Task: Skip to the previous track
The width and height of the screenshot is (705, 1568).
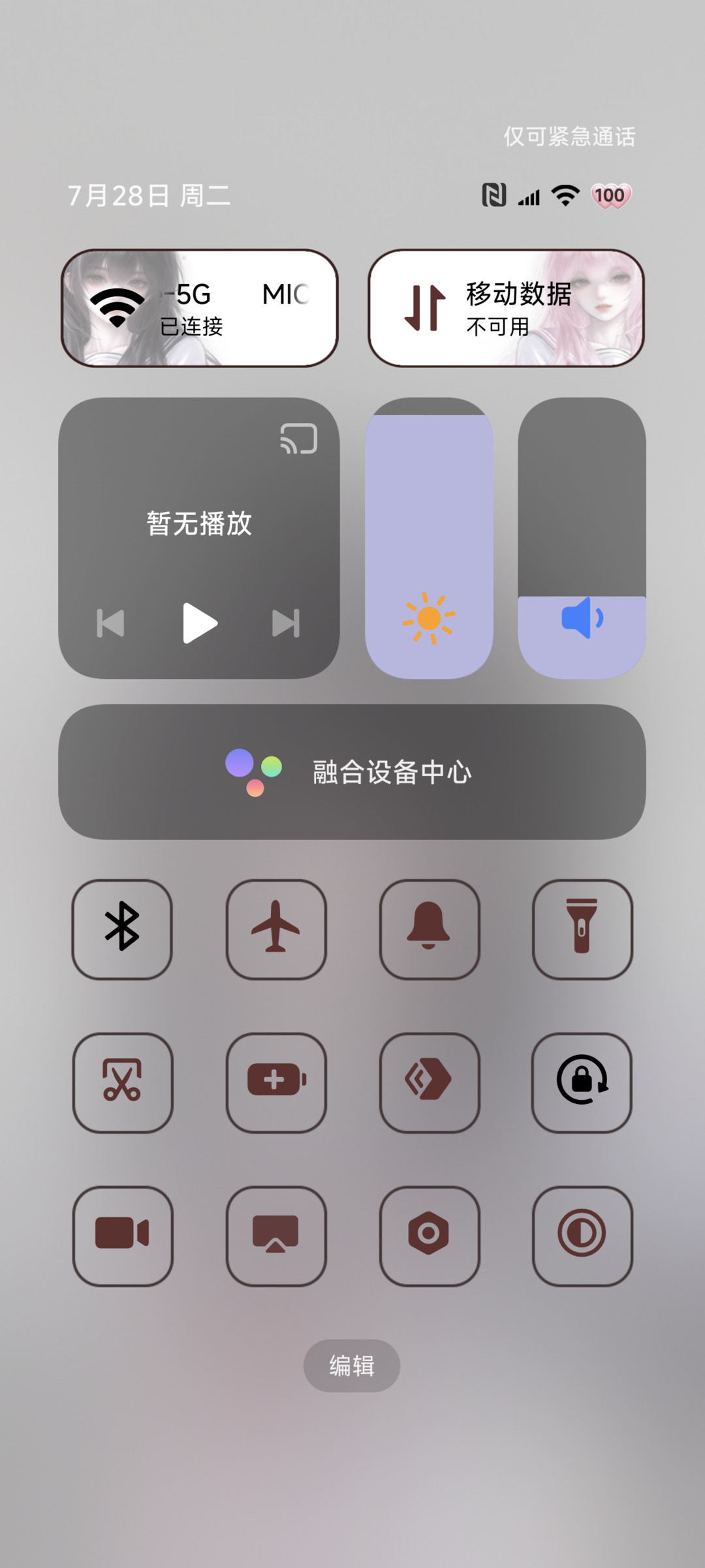Action: 110,623
